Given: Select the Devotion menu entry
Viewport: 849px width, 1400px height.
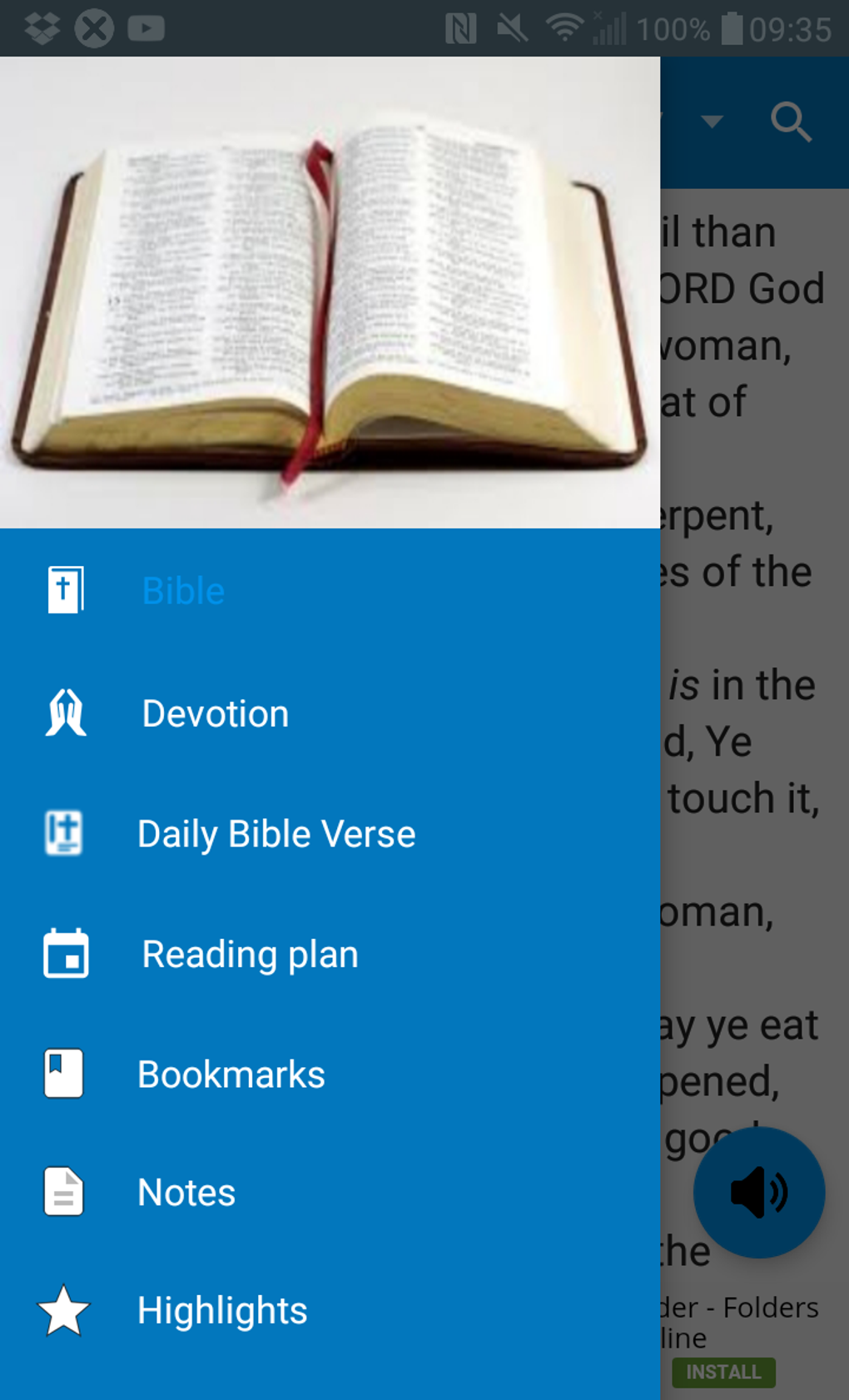Looking at the screenshot, I should point(215,712).
